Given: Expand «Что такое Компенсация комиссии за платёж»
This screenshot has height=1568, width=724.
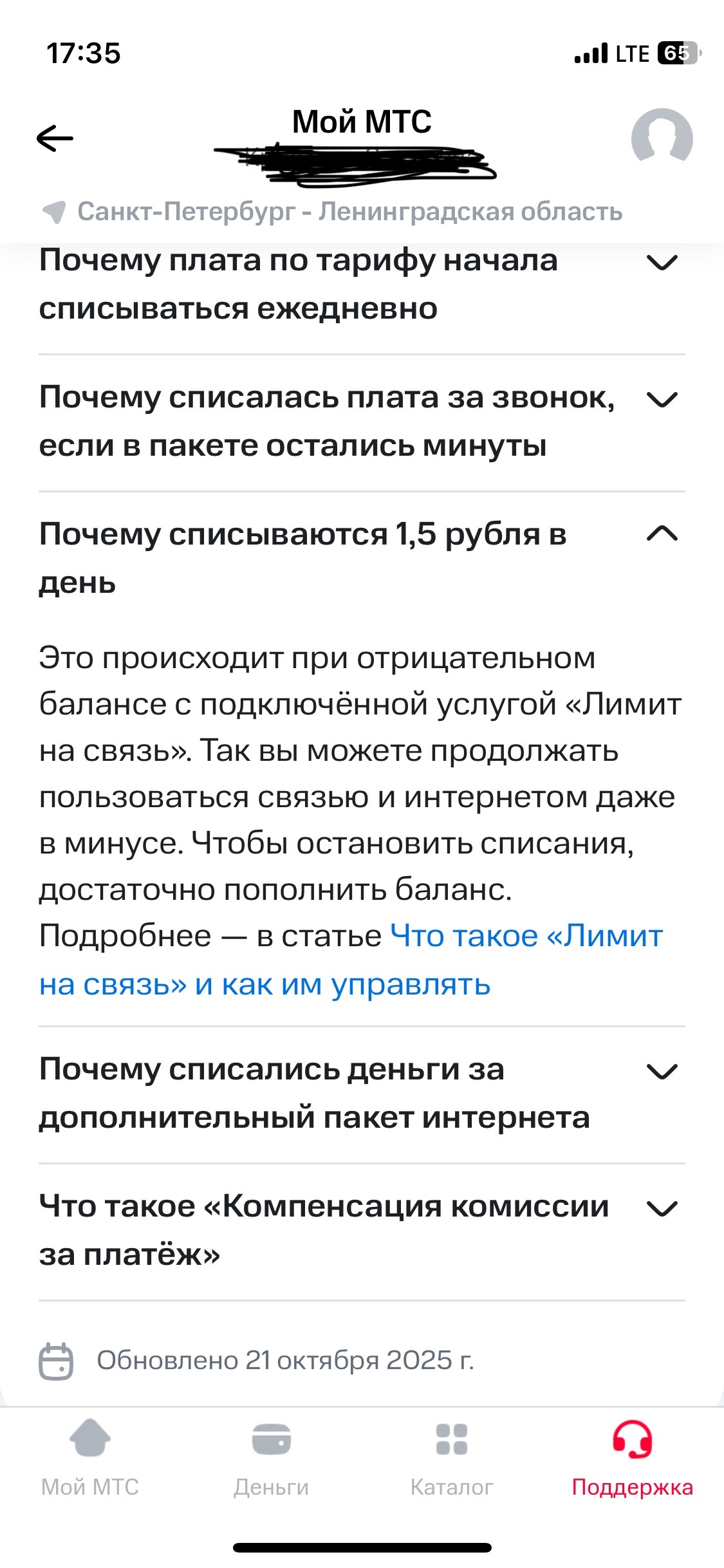Looking at the screenshot, I should (662, 1209).
